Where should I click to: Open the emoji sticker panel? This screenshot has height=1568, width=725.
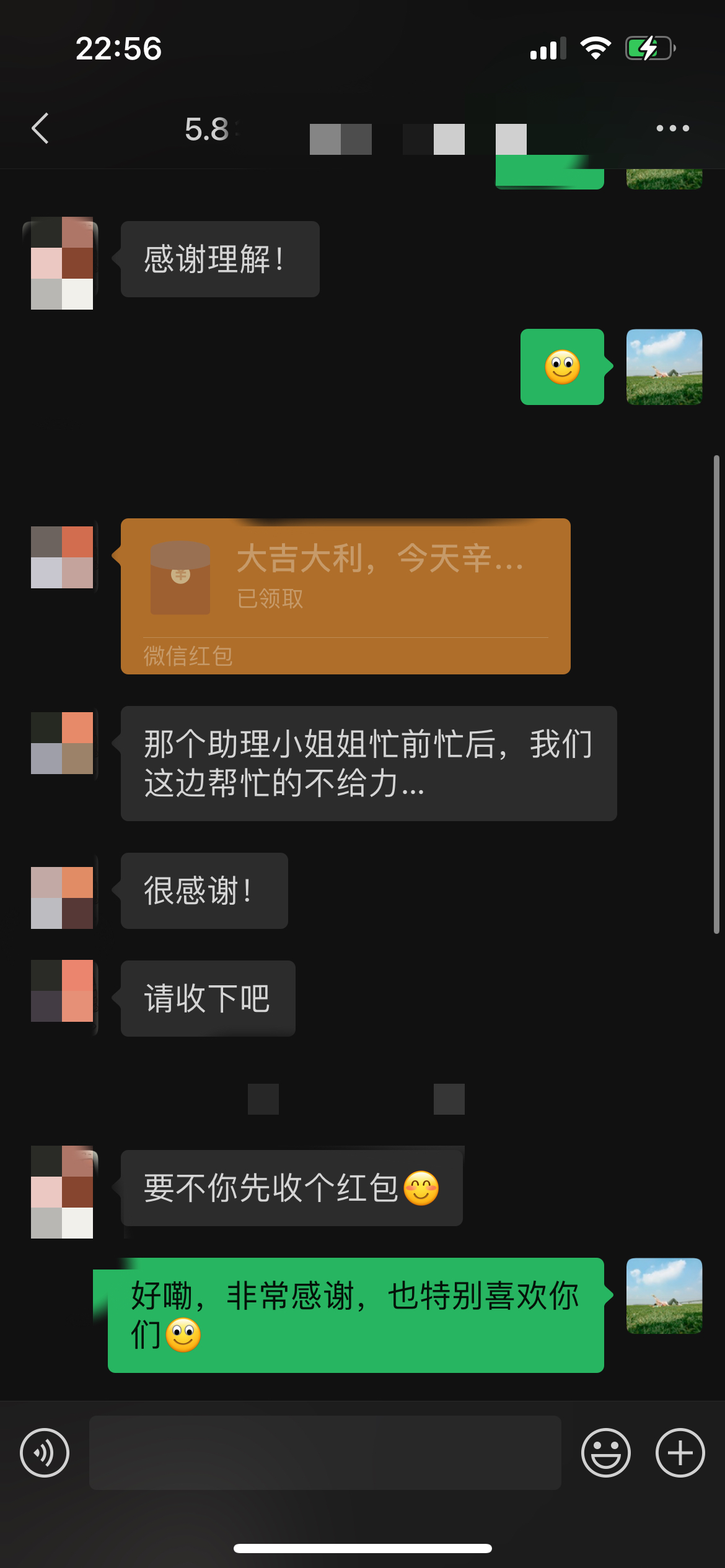coord(605,1452)
